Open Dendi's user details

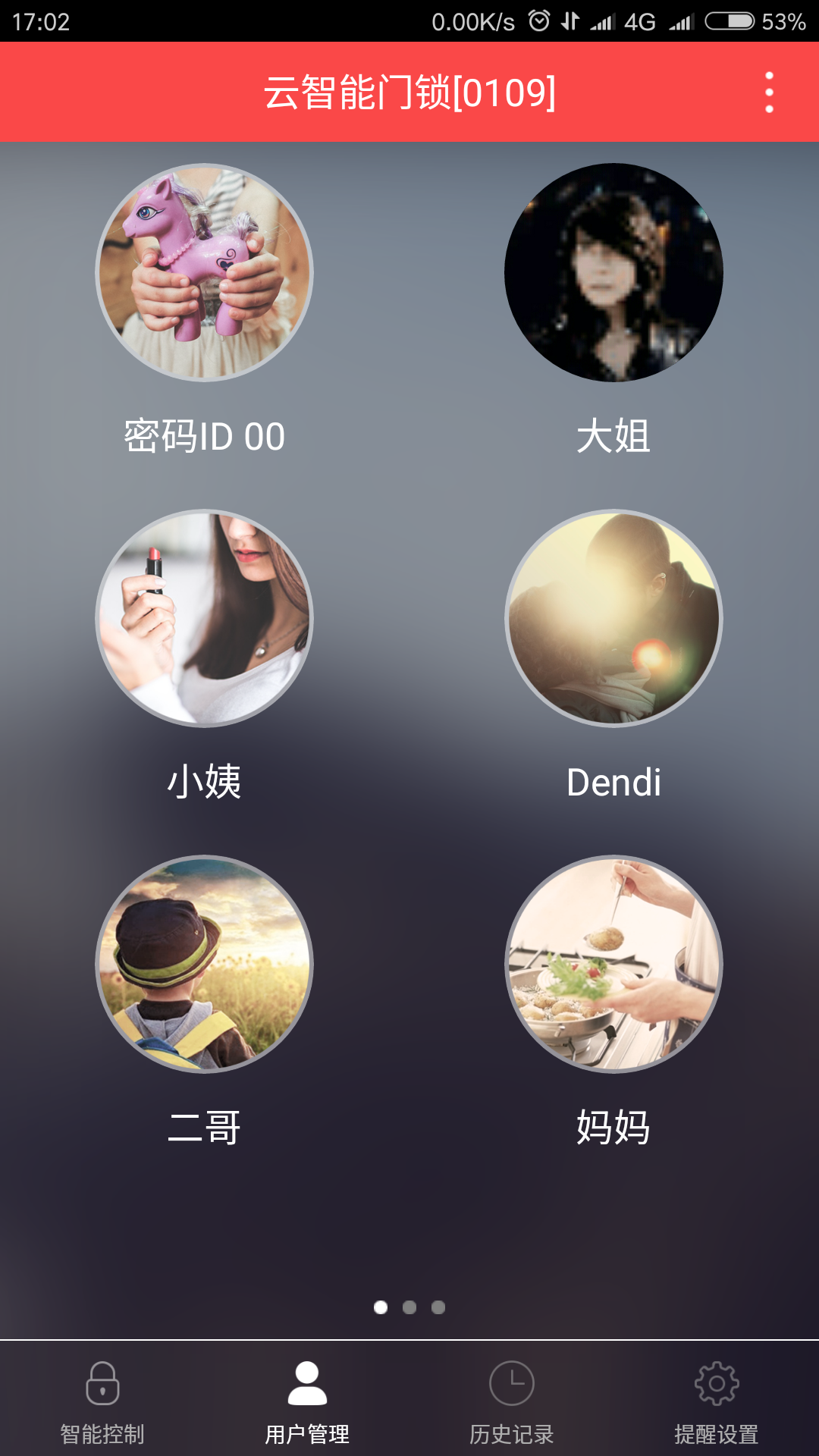click(613, 618)
